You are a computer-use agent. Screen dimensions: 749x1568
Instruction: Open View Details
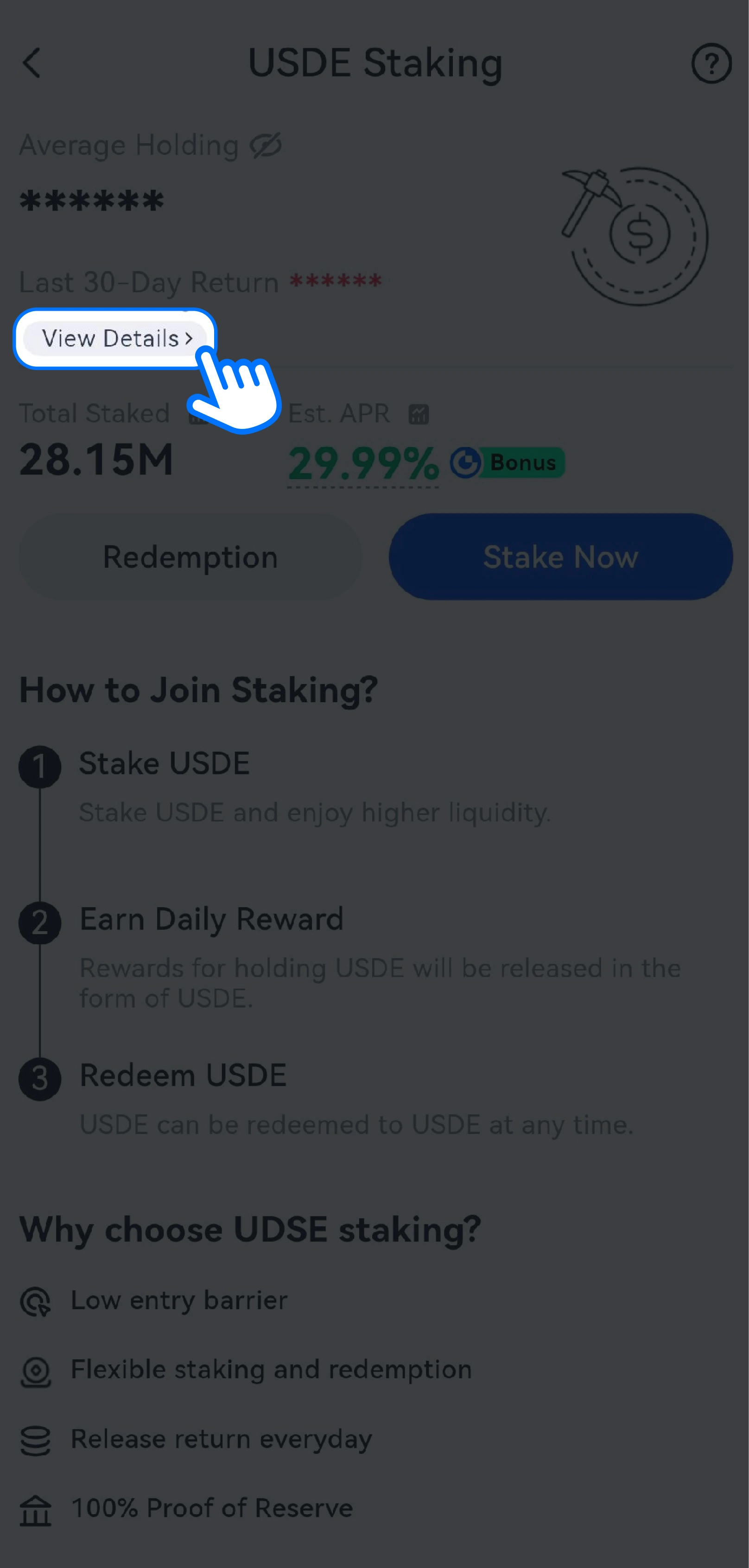115,339
